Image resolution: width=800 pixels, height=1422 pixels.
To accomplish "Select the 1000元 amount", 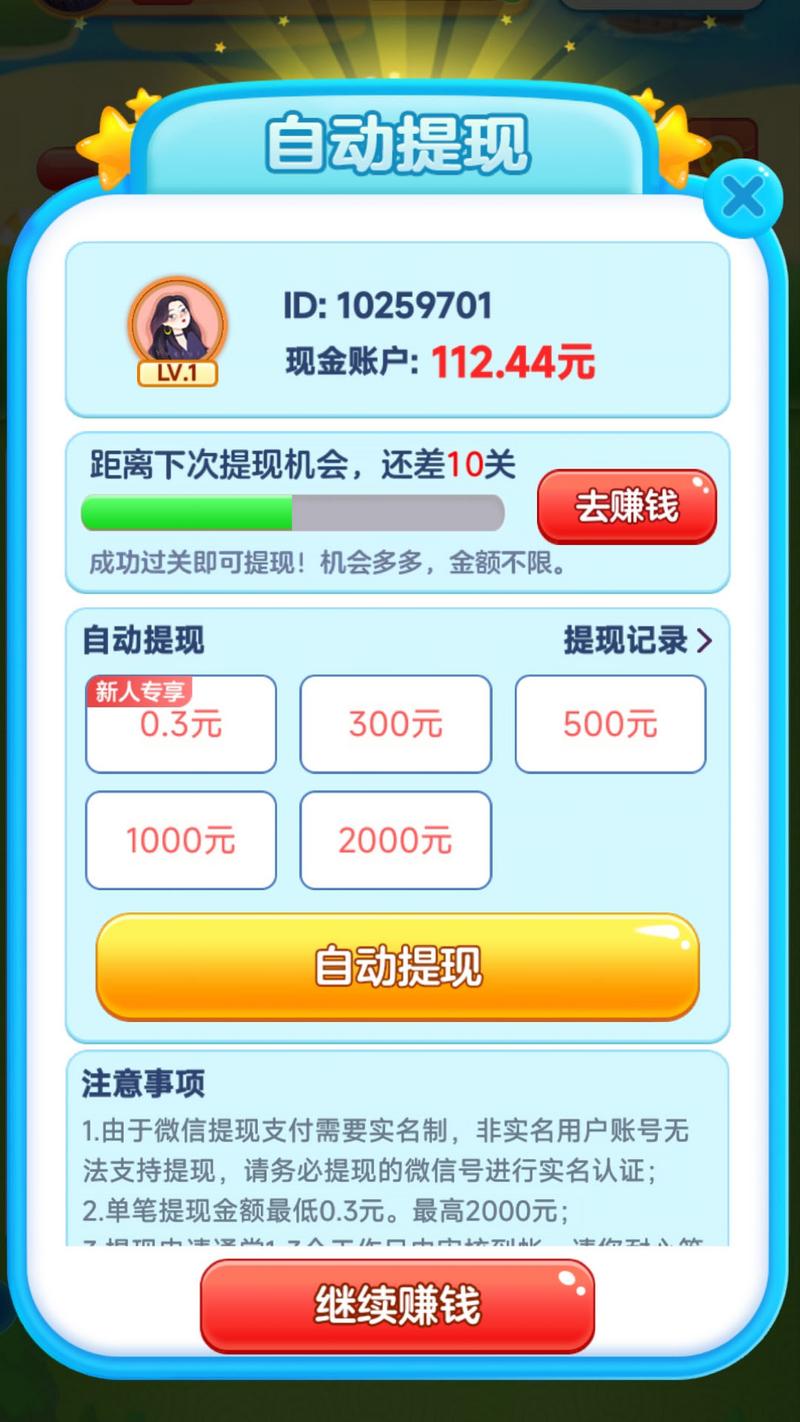I will tap(181, 840).
